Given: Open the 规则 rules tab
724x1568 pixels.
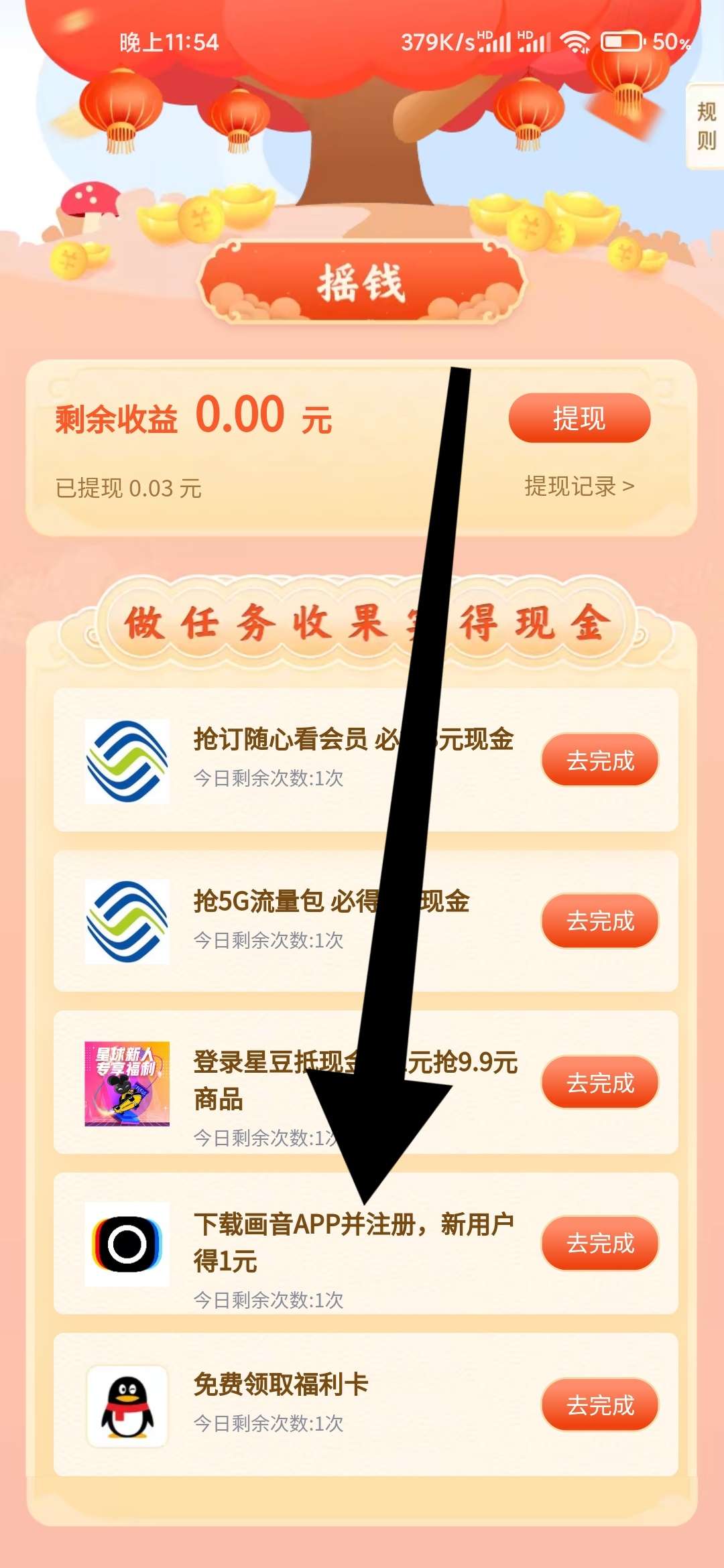Looking at the screenshot, I should coord(706,126).
